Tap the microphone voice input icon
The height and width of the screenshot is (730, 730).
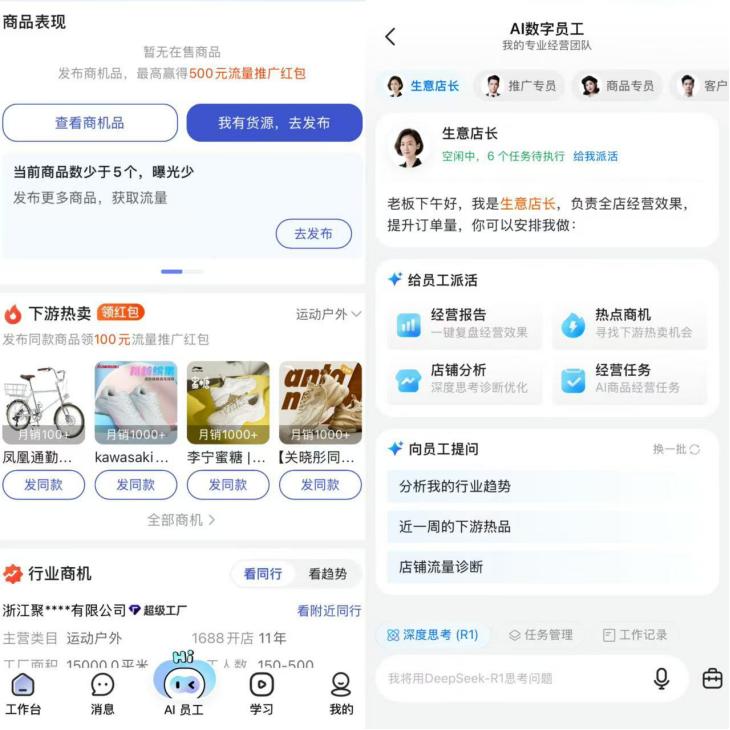[x=661, y=679]
